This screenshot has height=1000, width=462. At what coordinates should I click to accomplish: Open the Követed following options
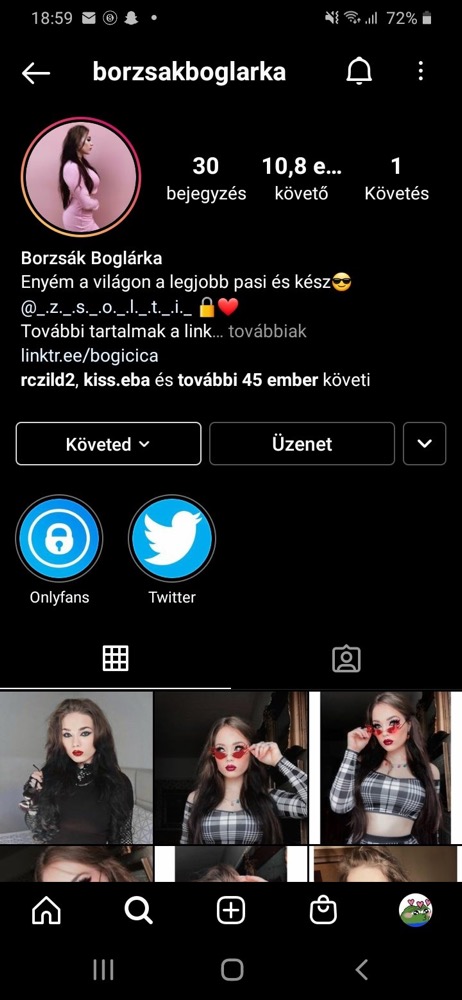pos(108,444)
